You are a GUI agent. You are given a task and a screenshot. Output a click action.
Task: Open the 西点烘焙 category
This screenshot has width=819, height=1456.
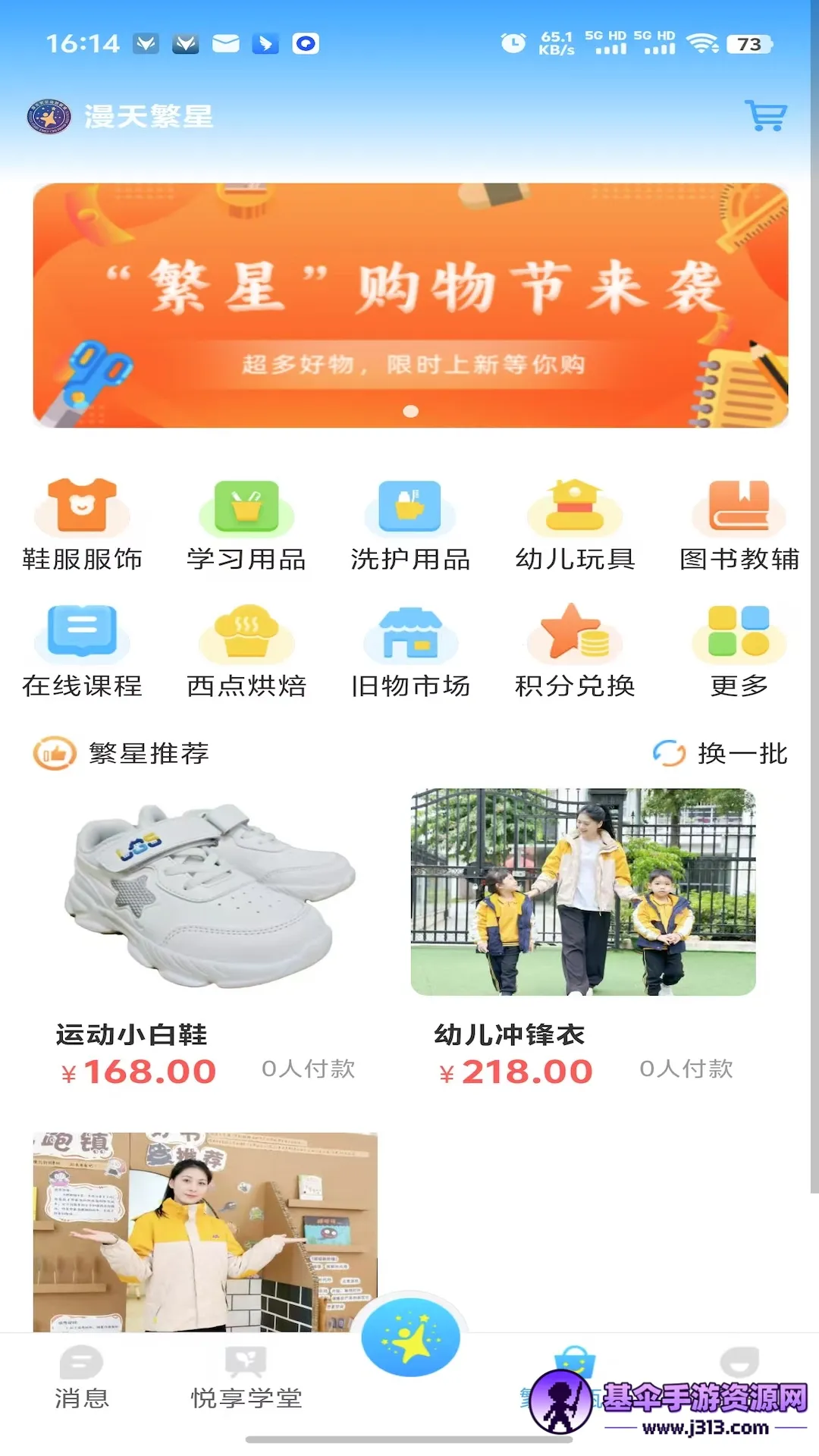tap(246, 651)
